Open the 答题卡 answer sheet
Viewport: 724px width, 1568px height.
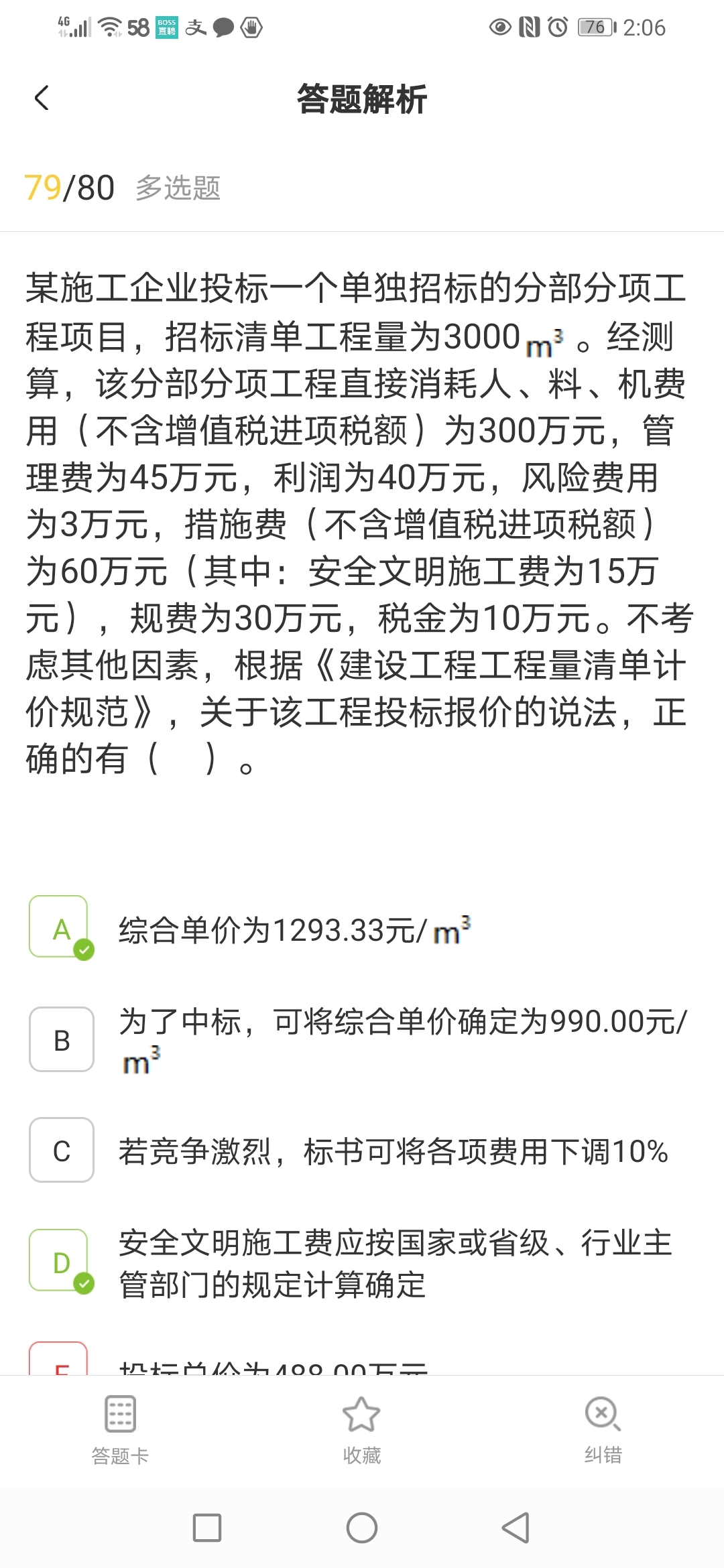click(120, 1430)
